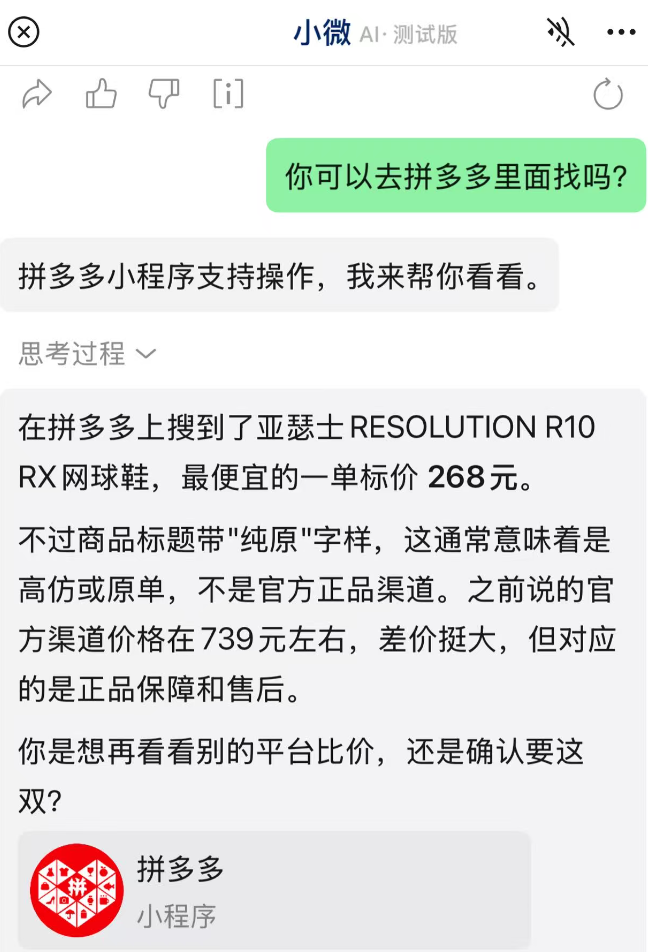Share the AI reply

coord(37,94)
